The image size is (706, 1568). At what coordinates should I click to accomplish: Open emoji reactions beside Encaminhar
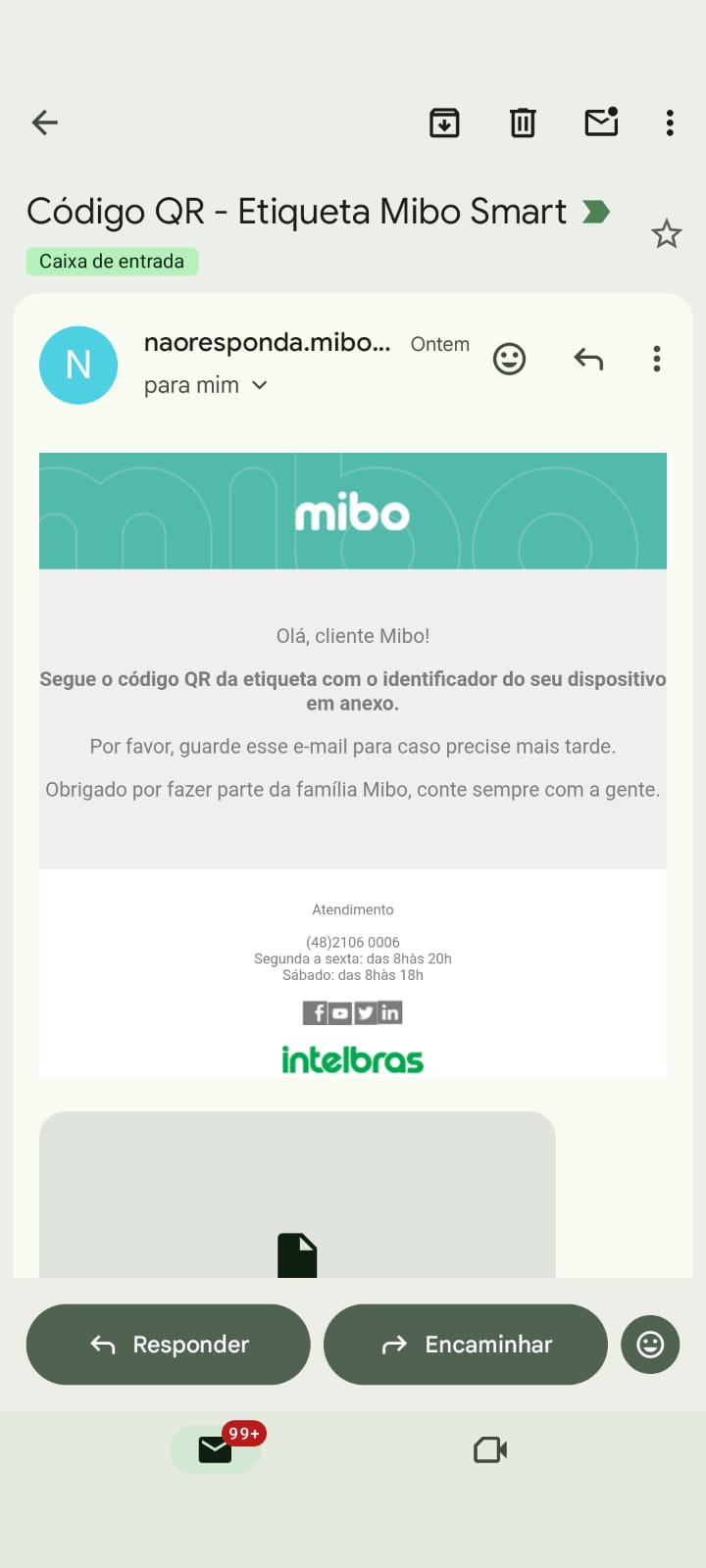pyautogui.click(x=650, y=1345)
